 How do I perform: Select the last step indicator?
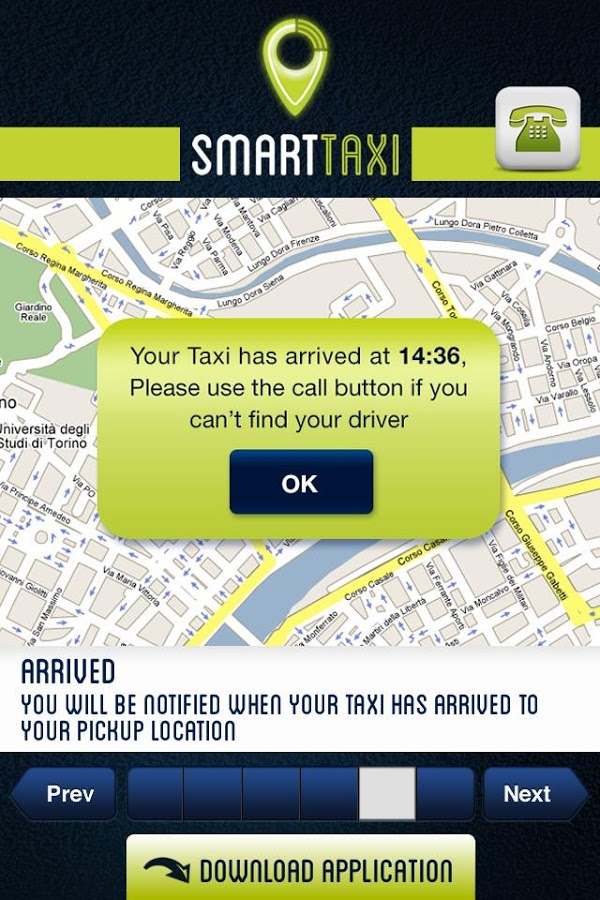point(445,794)
